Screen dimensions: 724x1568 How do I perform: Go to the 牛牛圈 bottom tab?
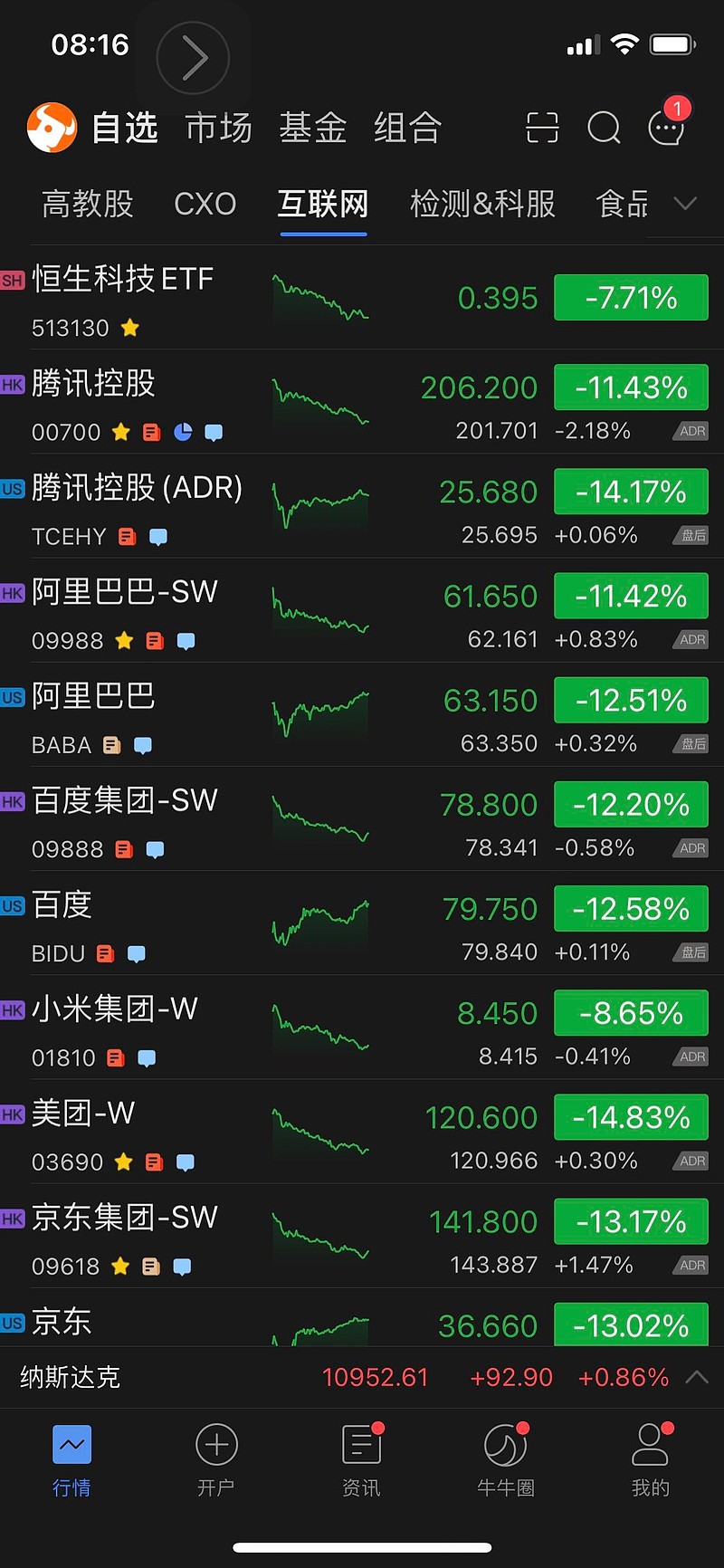(506, 1460)
